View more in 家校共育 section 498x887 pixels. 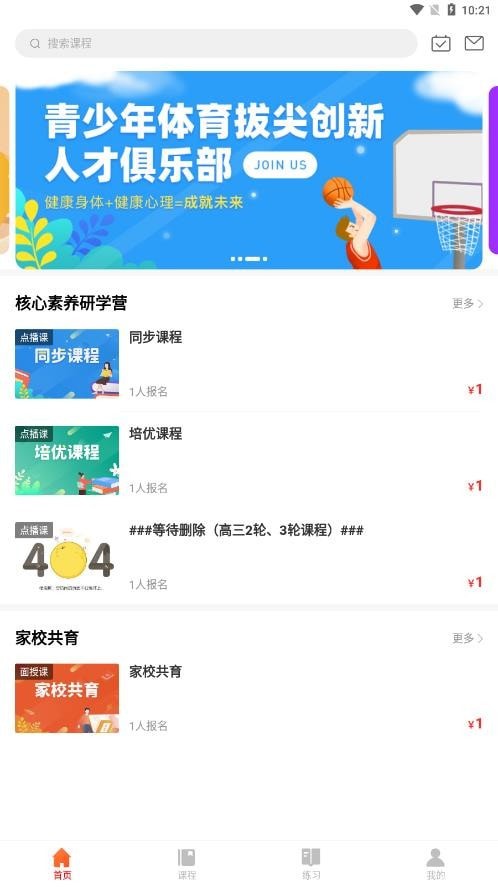[x=467, y=638]
